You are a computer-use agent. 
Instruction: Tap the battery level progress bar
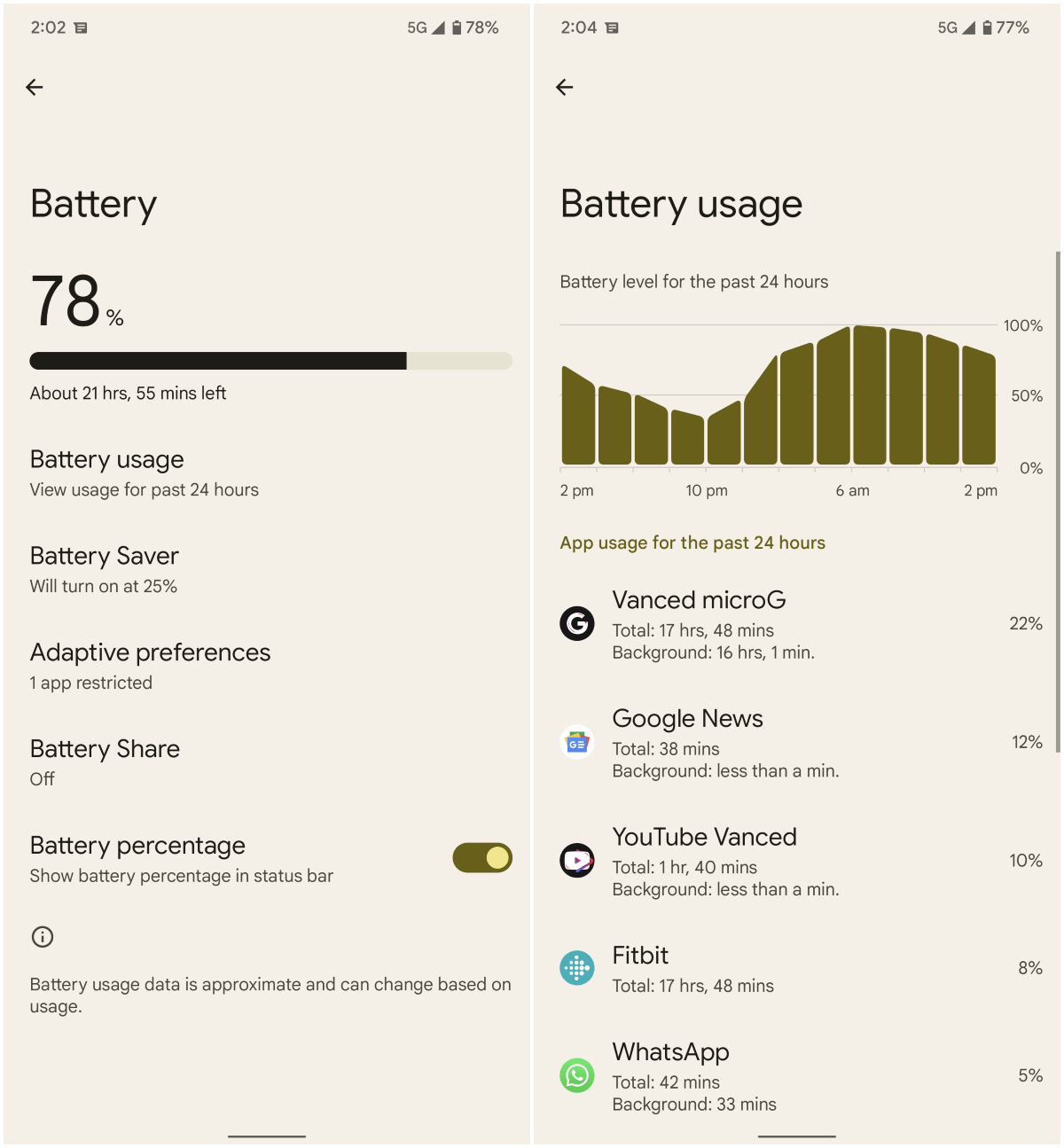(x=271, y=361)
